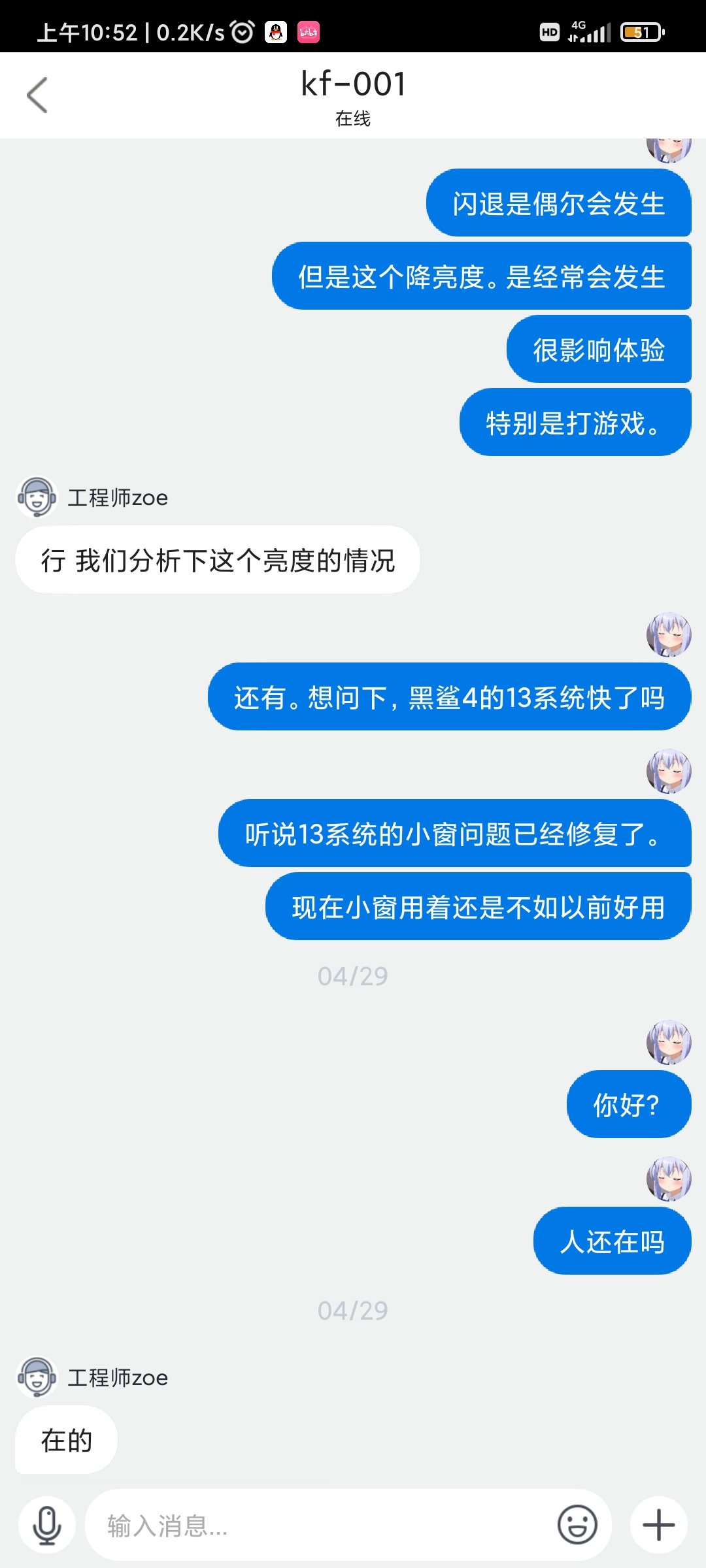Image resolution: width=706 pixels, height=1568 pixels.
Task: Tap 工程师zoe's avatar above 在的 message
Action: click(x=37, y=1377)
